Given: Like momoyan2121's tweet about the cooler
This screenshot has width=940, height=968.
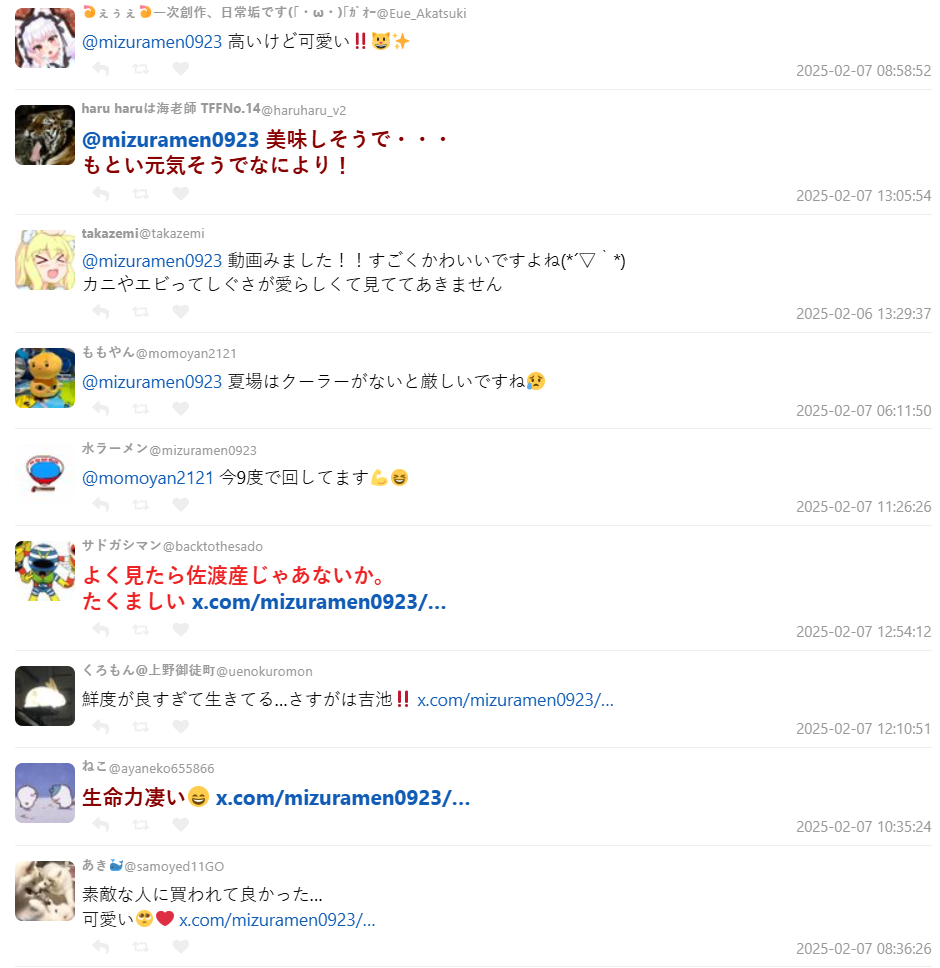Looking at the screenshot, I should [180, 409].
